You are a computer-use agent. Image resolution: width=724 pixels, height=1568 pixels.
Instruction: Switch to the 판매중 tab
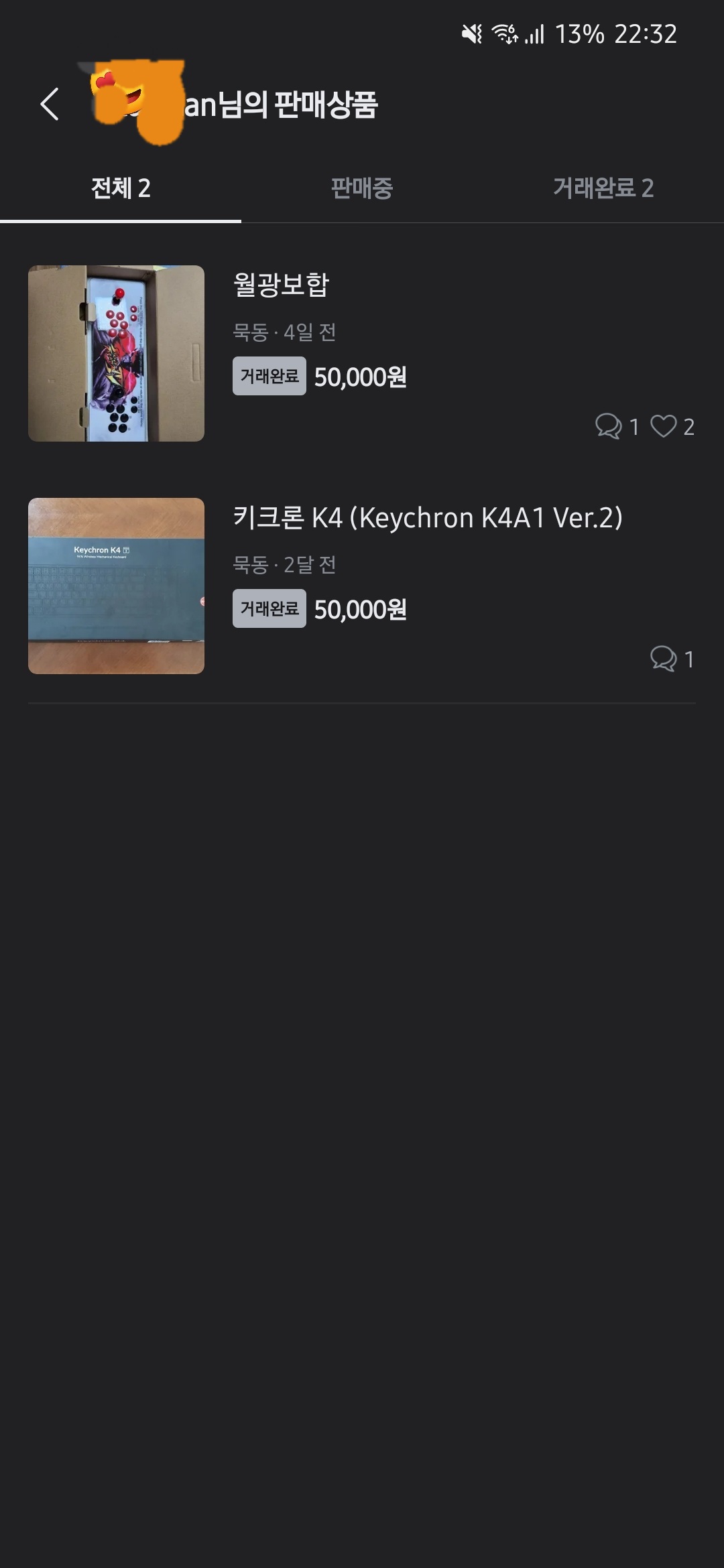pyautogui.click(x=361, y=188)
